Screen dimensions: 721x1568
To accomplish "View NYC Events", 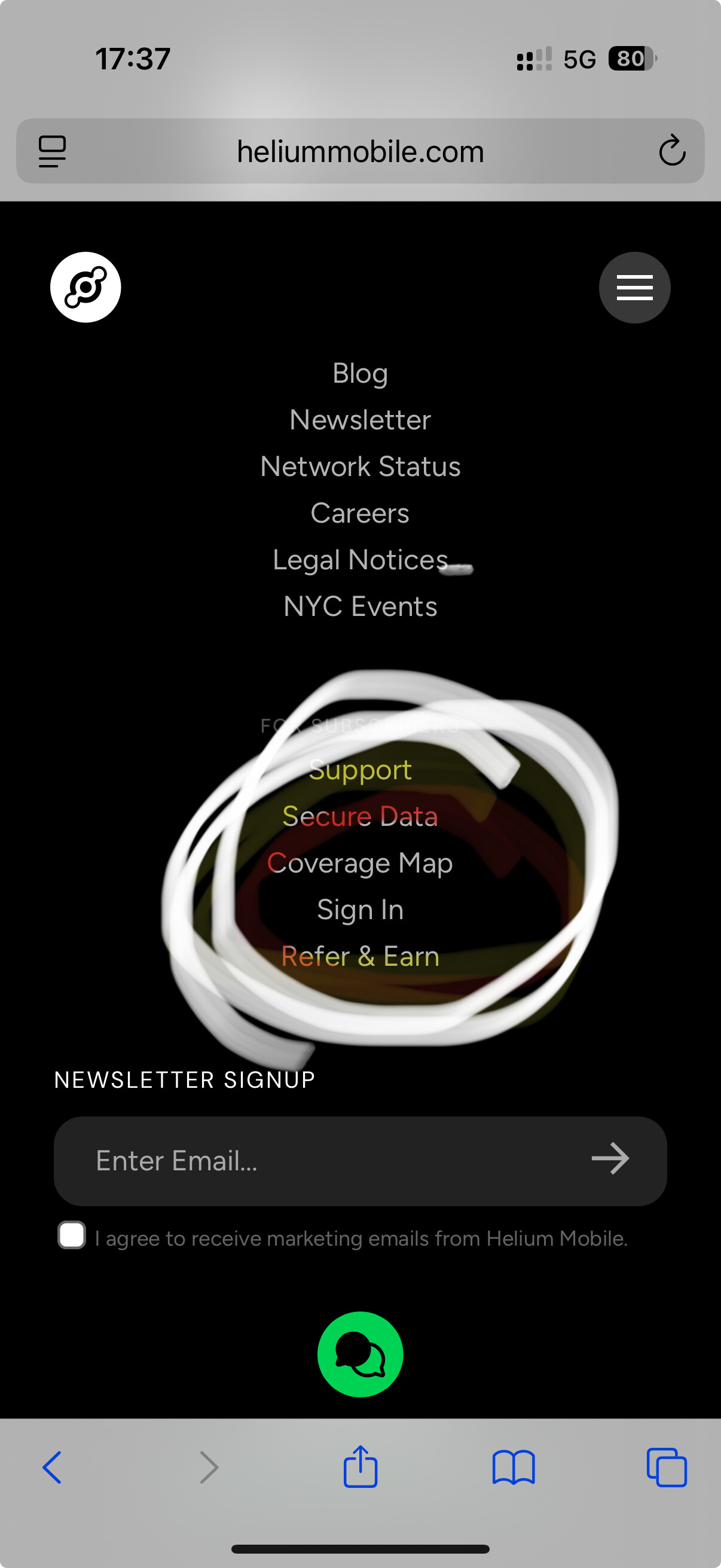I will click(360, 607).
